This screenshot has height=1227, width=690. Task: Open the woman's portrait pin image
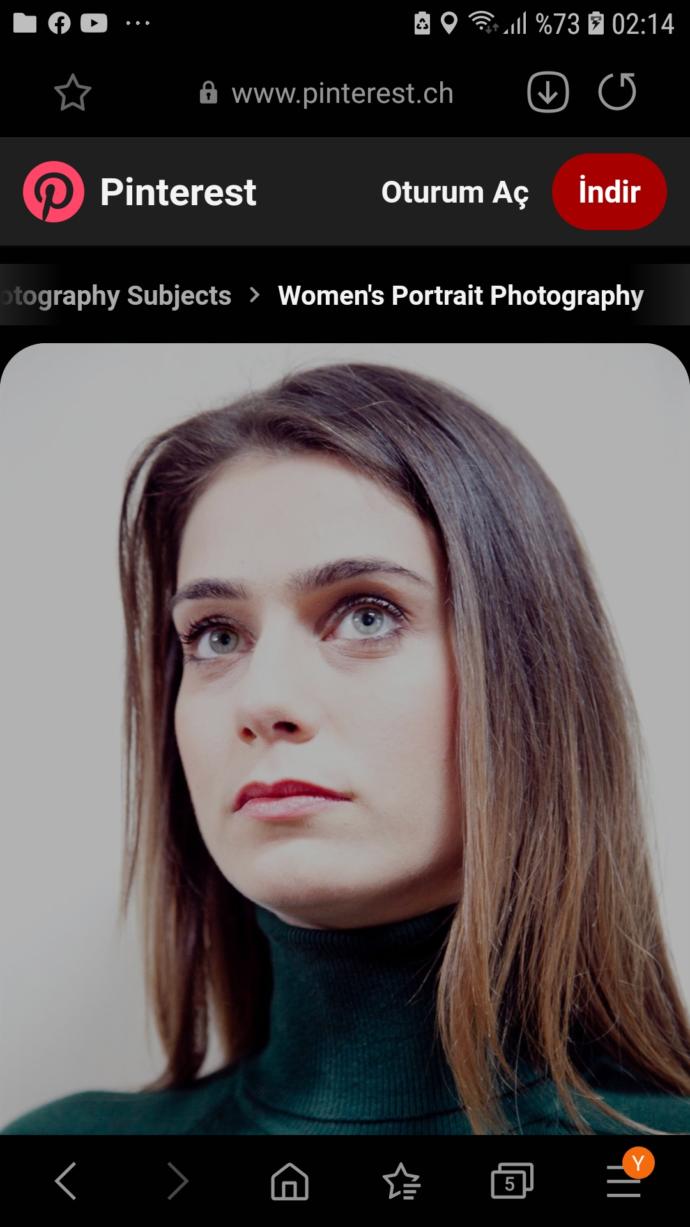pyautogui.click(x=345, y=739)
